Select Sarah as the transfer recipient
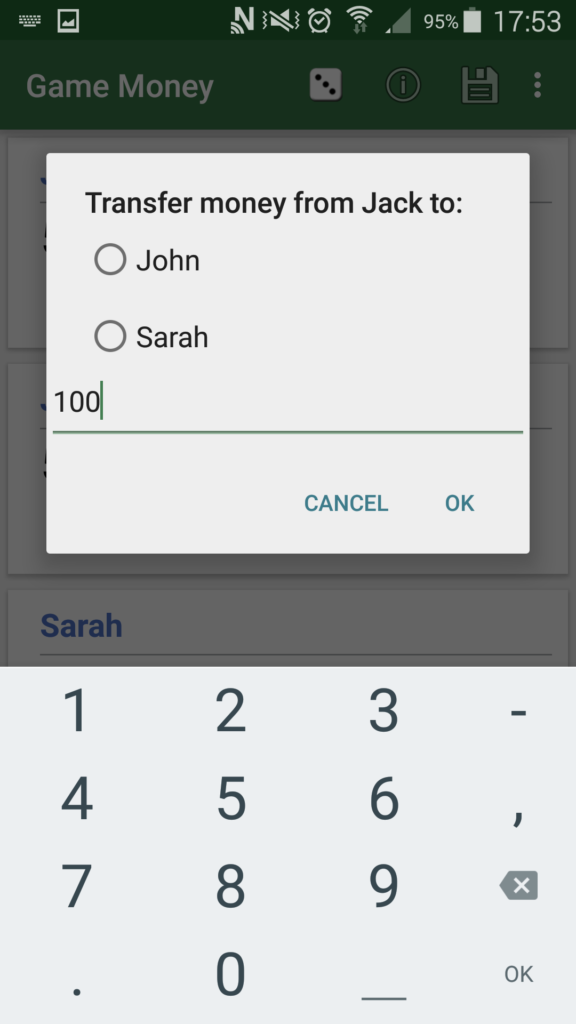The width and height of the screenshot is (576, 1024). coord(152,337)
